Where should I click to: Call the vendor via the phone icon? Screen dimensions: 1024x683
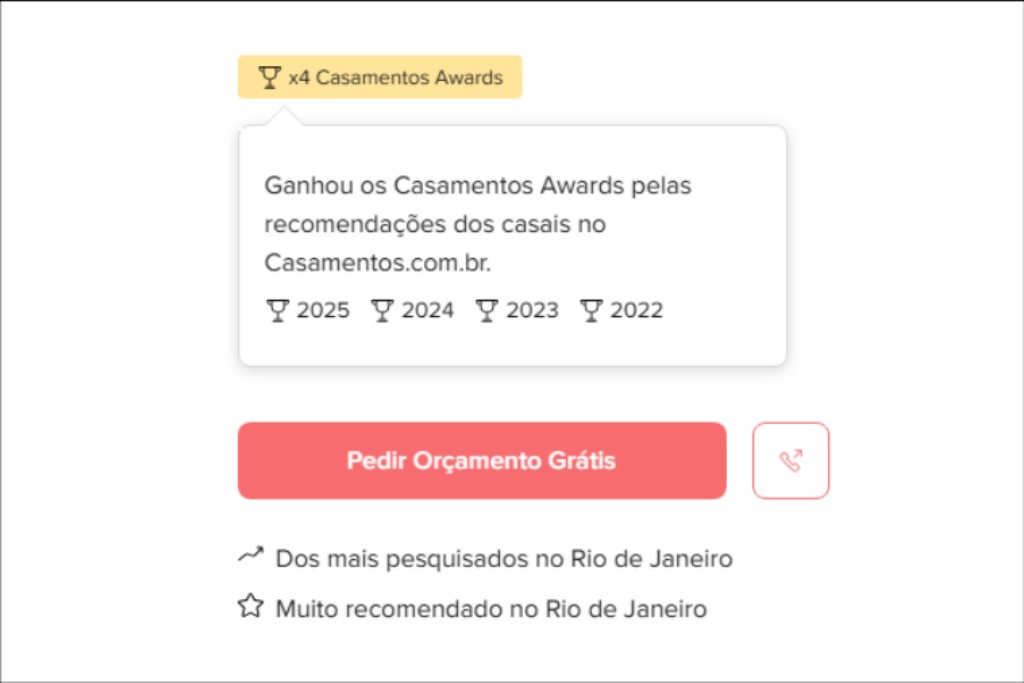pyautogui.click(x=790, y=460)
